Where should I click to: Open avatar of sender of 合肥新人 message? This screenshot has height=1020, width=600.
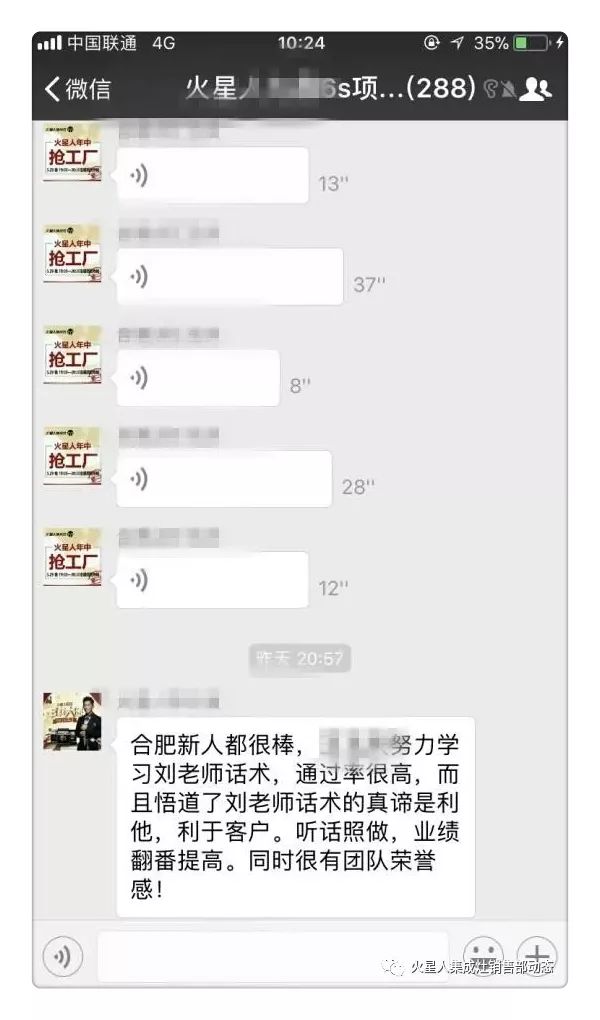coord(72,721)
